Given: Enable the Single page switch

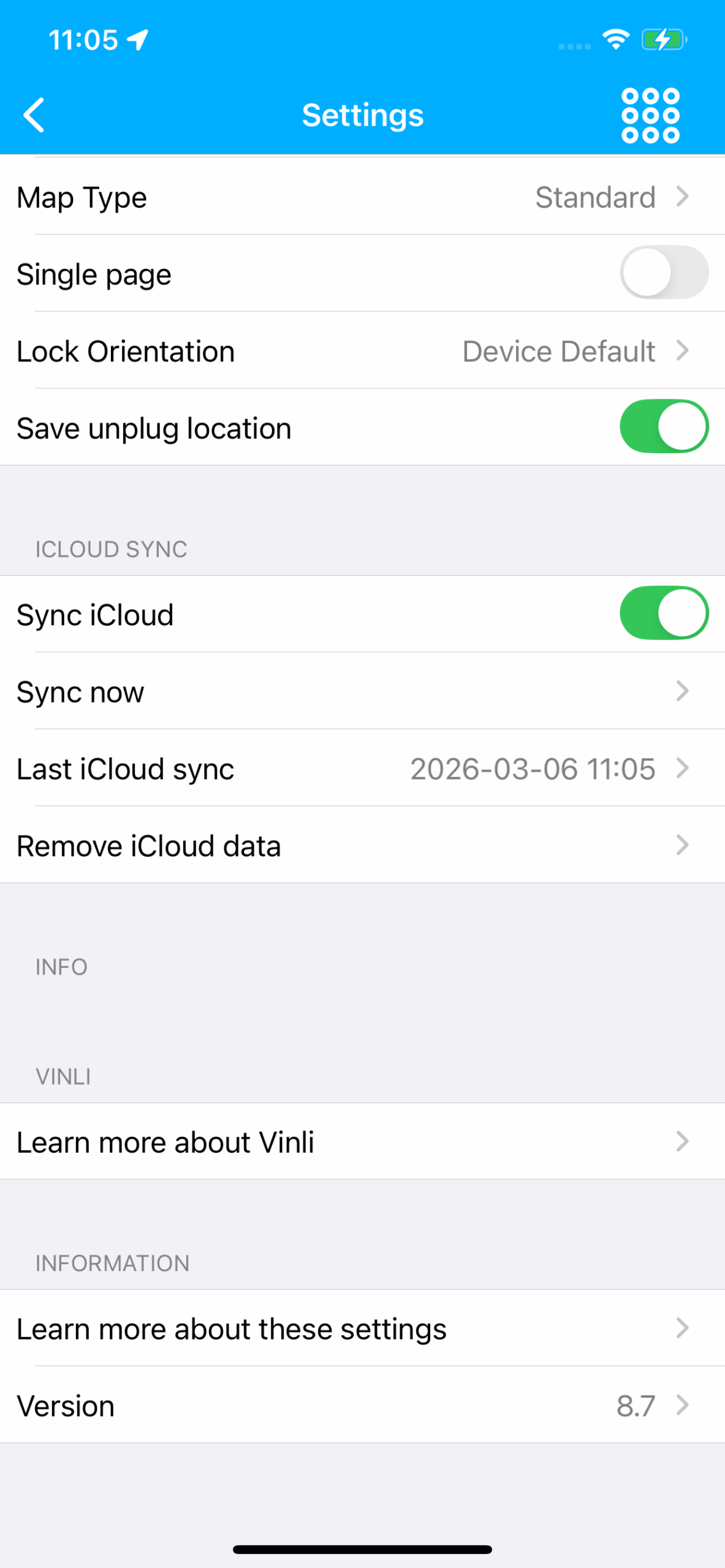Looking at the screenshot, I should (x=664, y=273).
